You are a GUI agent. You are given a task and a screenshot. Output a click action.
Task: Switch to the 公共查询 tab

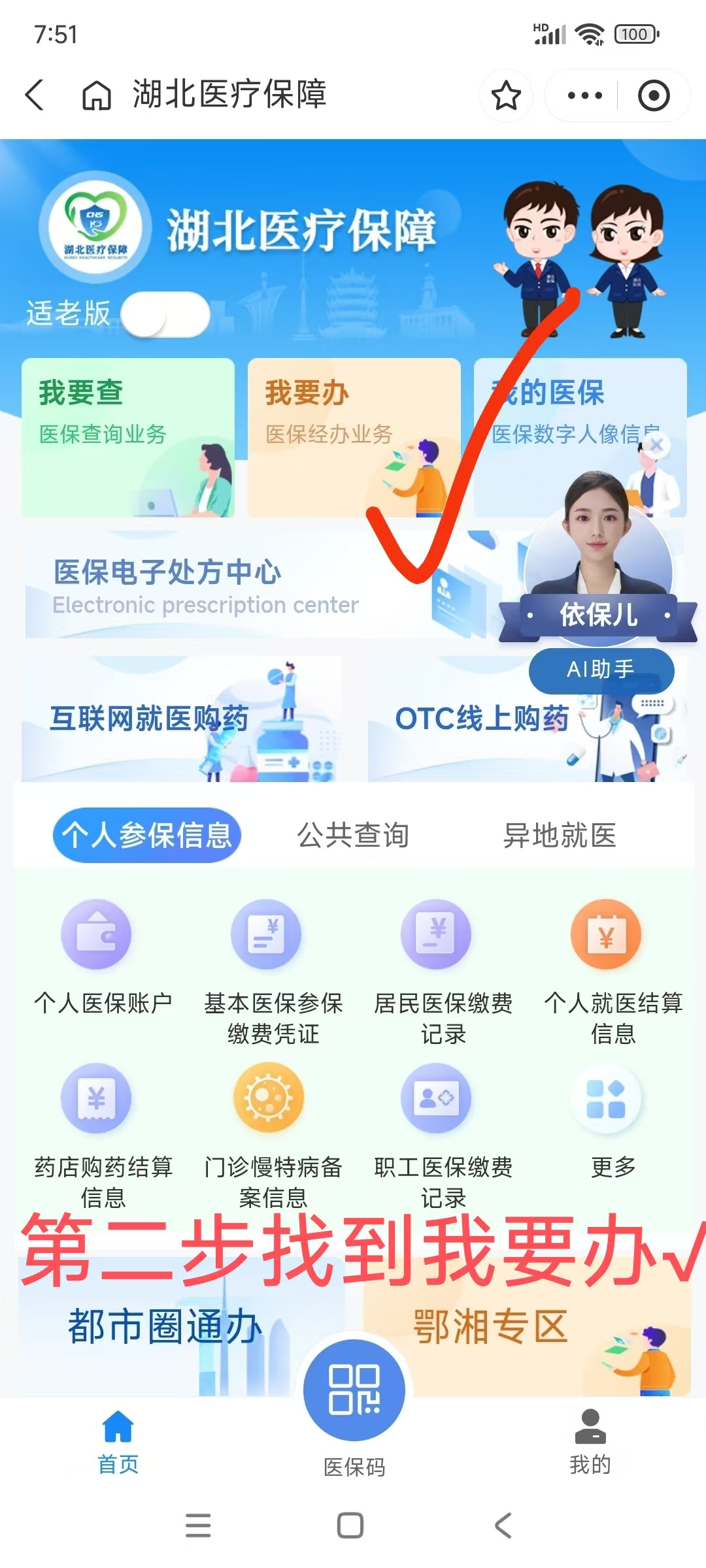click(353, 835)
